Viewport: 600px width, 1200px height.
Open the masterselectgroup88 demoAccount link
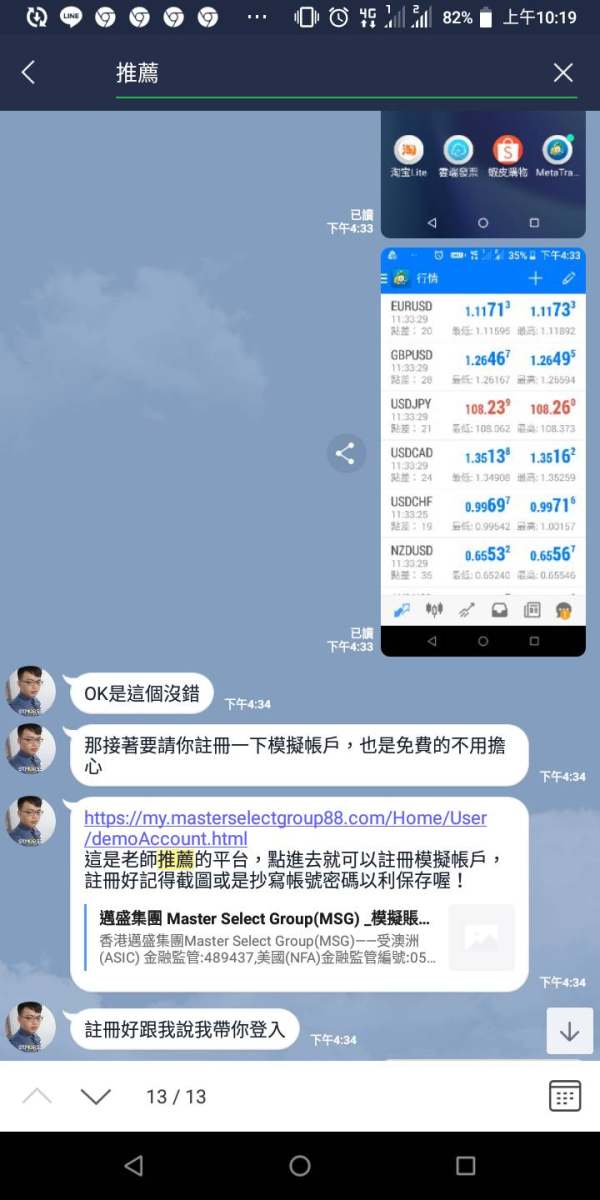[x=285, y=828]
